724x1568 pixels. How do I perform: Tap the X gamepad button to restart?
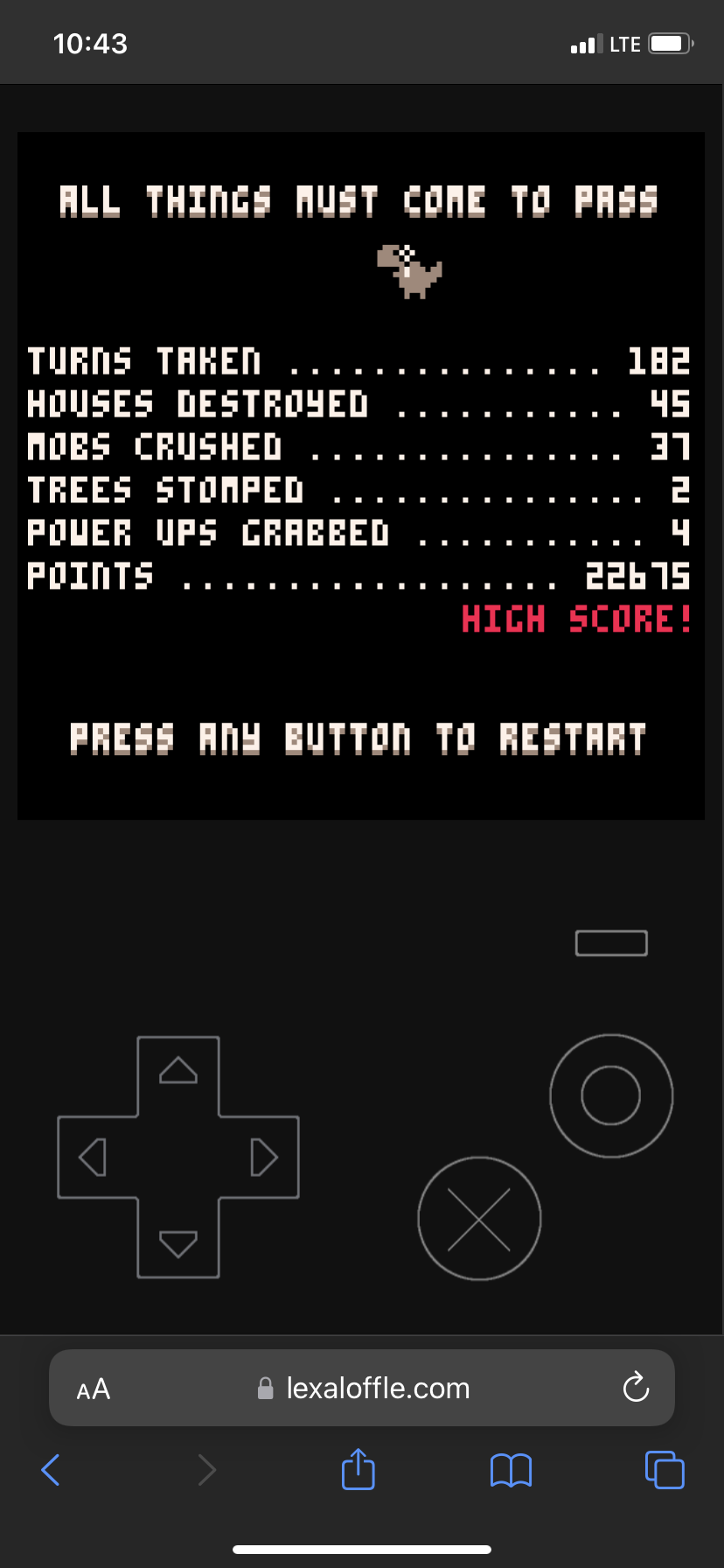pyautogui.click(x=479, y=1219)
